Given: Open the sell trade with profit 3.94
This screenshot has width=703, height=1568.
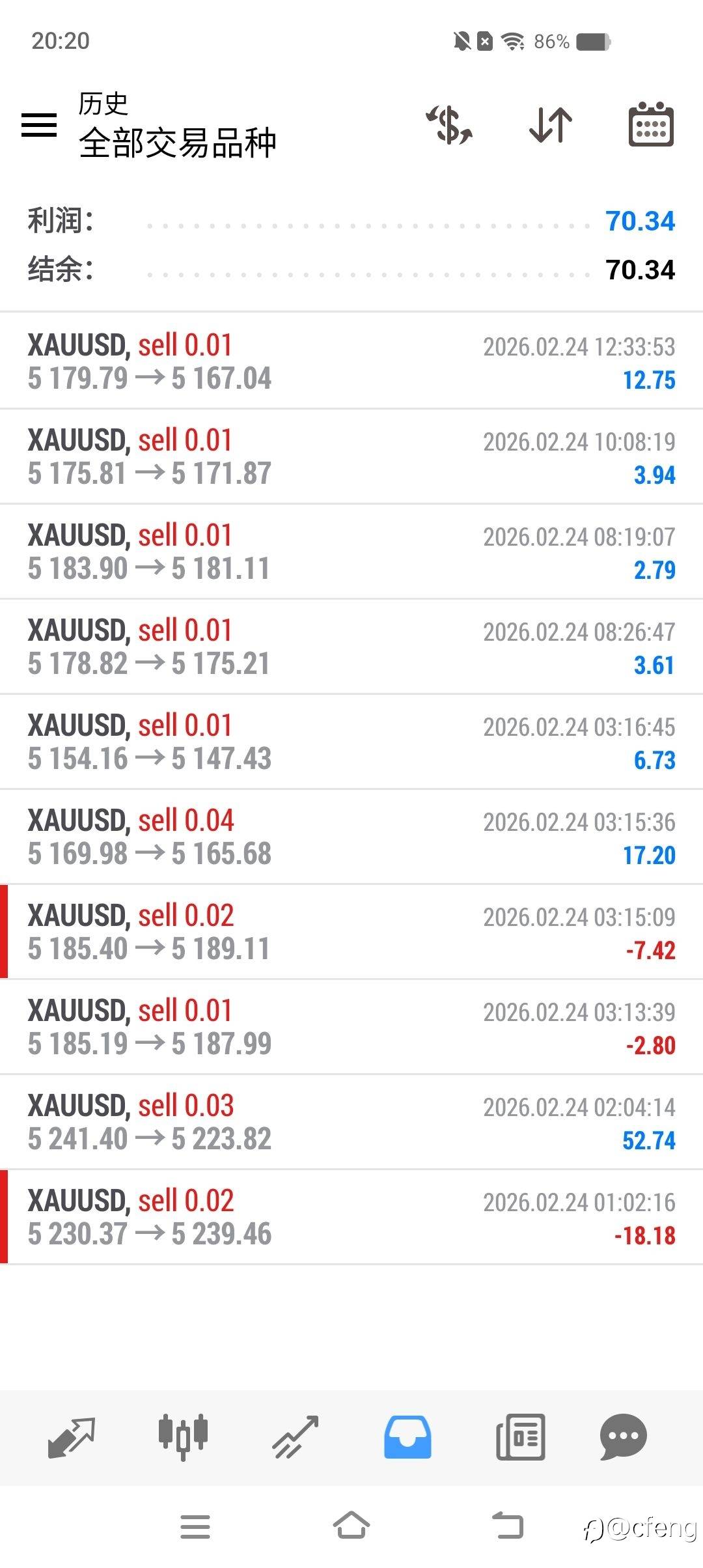Looking at the screenshot, I should 351,456.
